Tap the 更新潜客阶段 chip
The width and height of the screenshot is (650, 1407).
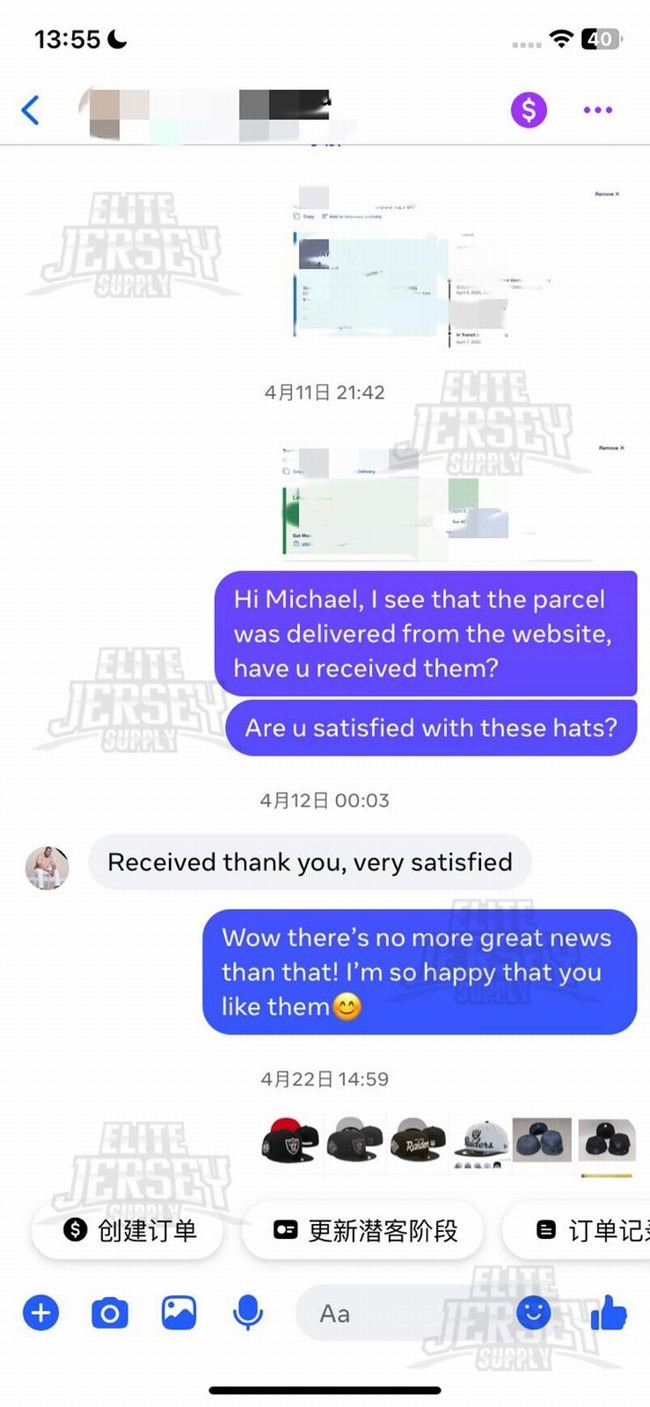click(x=364, y=1230)
